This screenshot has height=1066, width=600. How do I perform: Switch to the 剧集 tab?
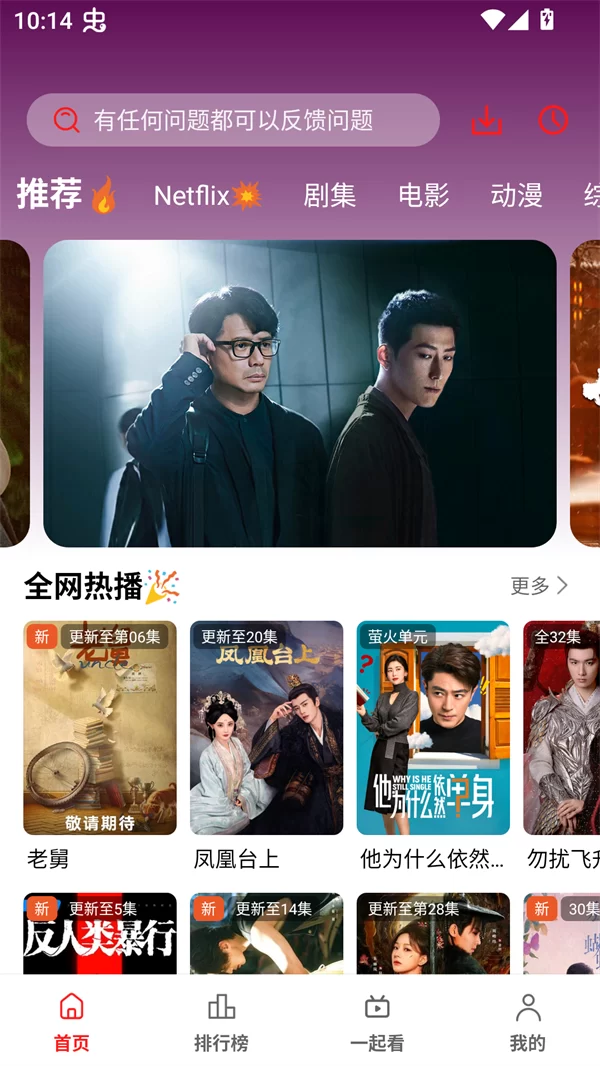[329, 195]
